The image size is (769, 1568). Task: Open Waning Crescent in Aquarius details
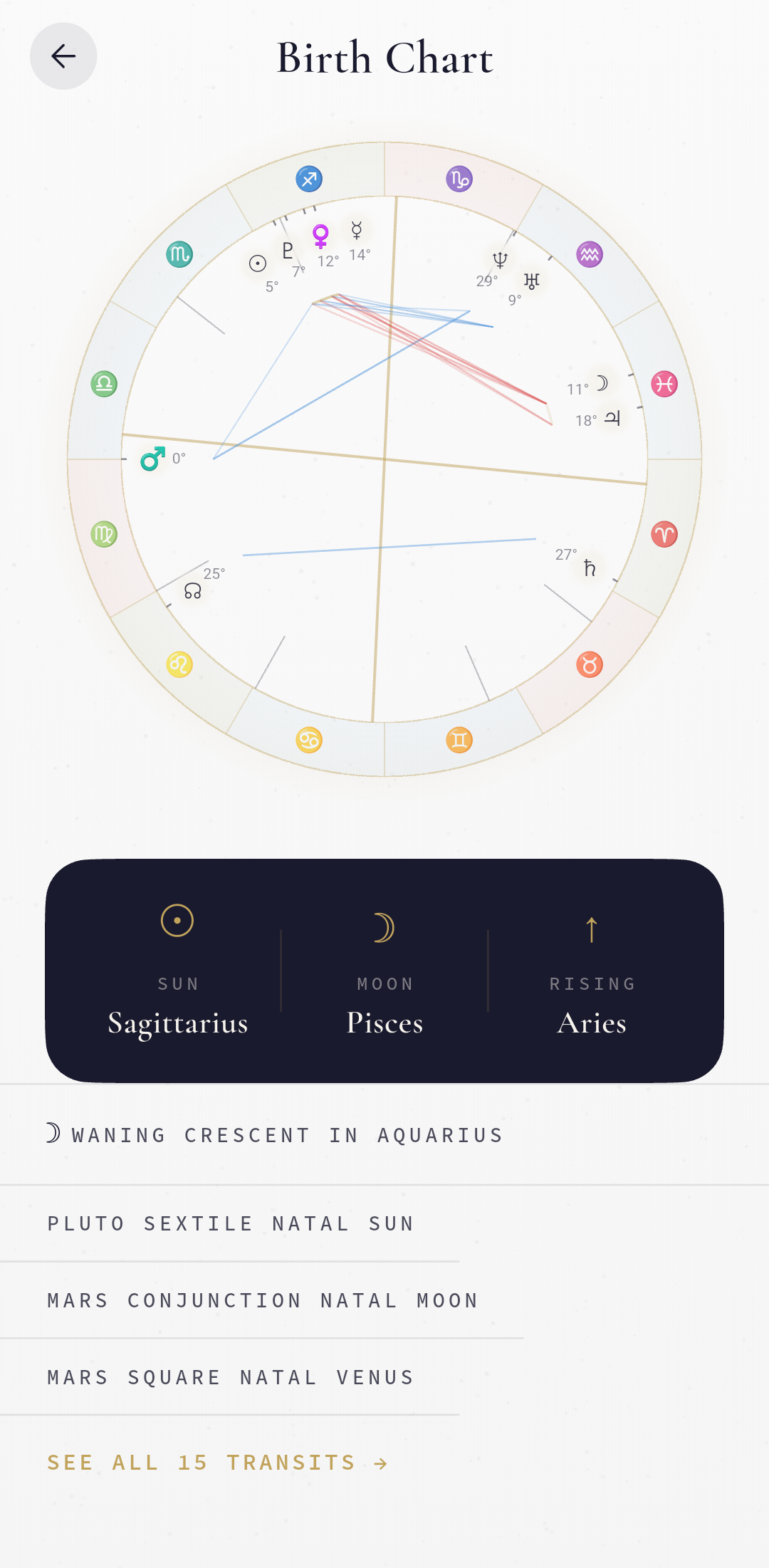tap(275, 1135)
